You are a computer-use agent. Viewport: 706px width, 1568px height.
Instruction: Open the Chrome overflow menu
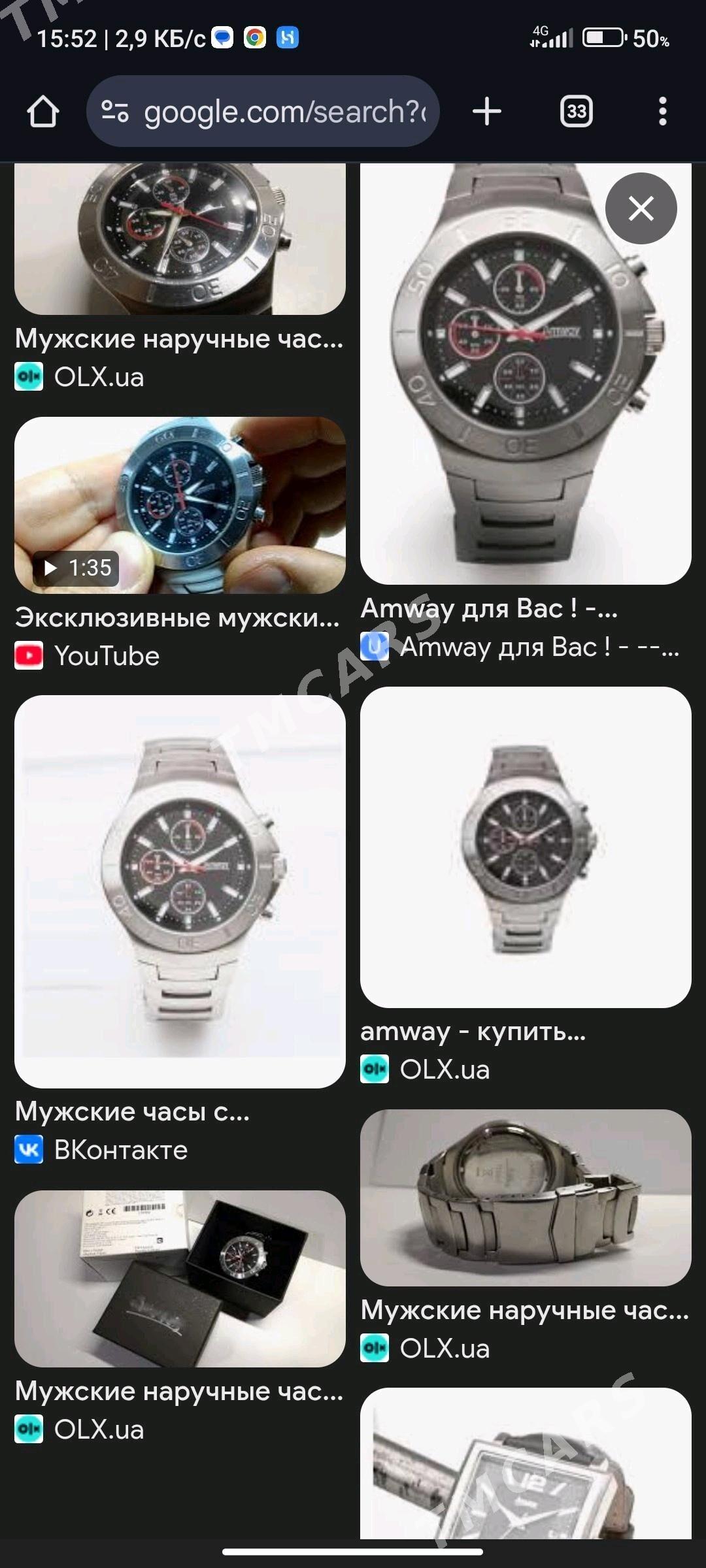[662, 112]
